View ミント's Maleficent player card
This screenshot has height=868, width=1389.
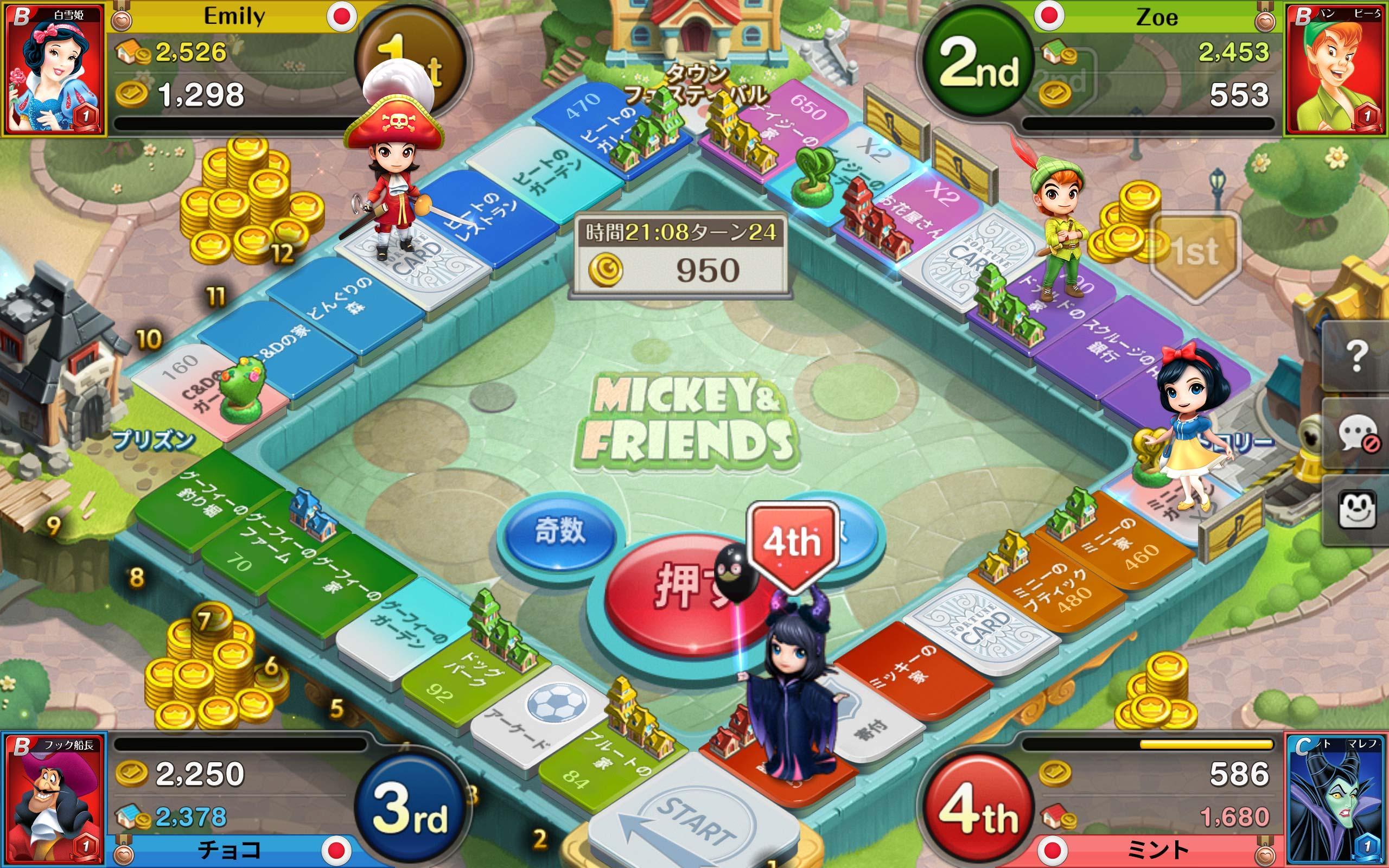pyautogui.click(x=1336, y=799)
